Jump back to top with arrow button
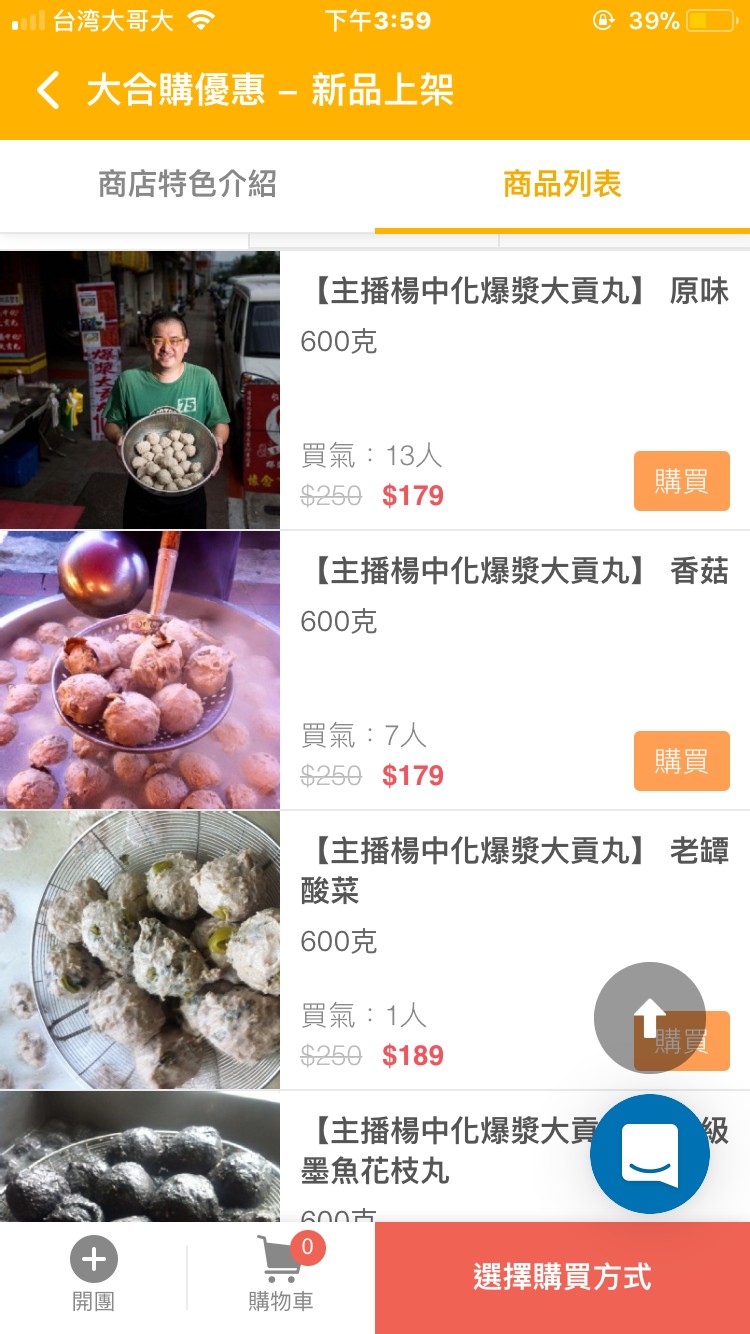This screenshot has width=750, height=1334. point(650,1017)
